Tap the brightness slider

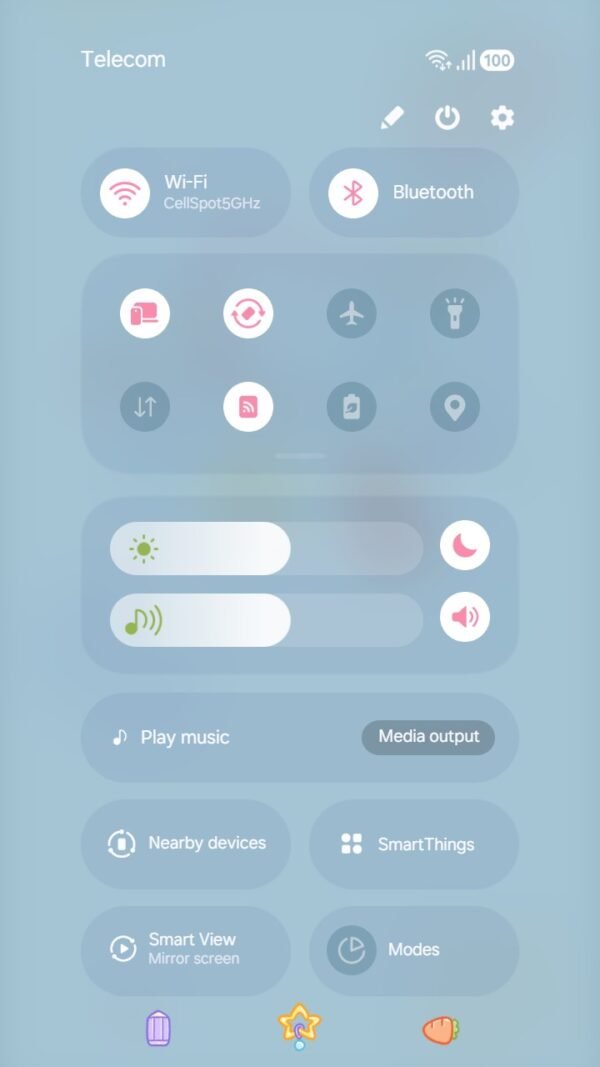point(266,549)
